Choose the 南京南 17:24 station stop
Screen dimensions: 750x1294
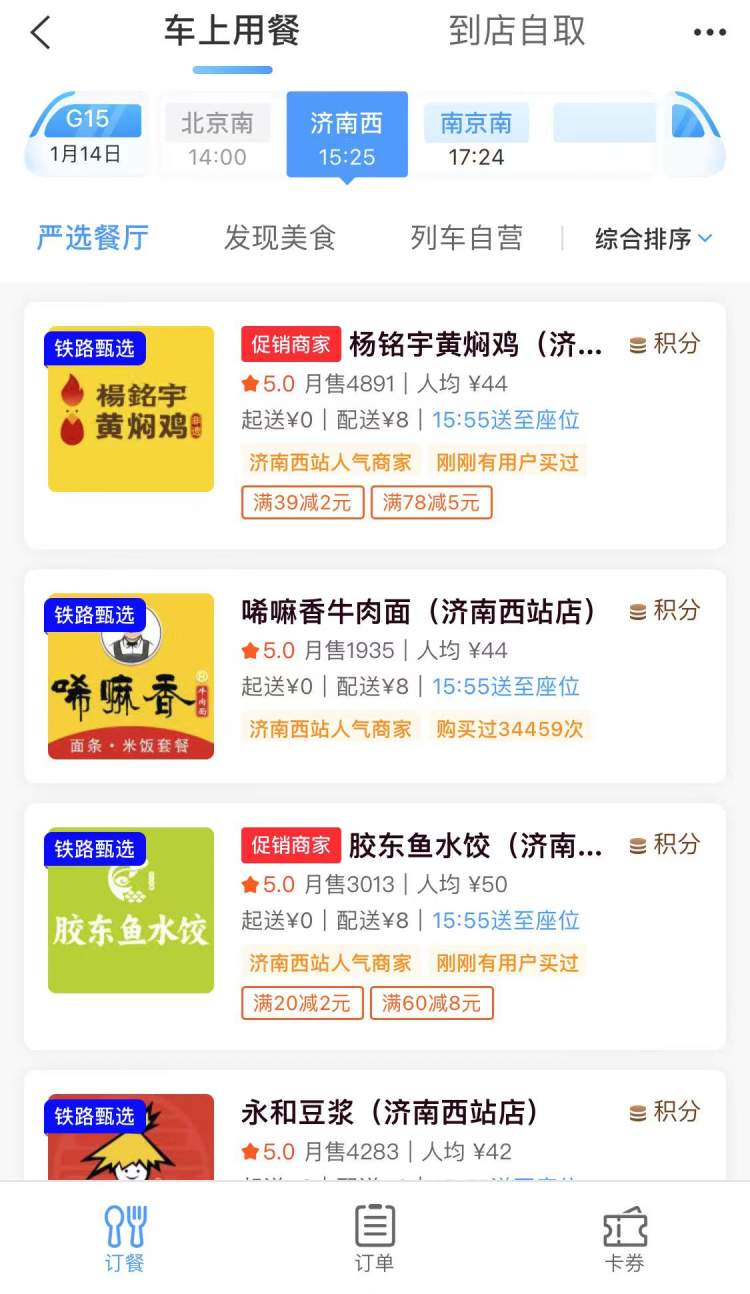[476, 138]
